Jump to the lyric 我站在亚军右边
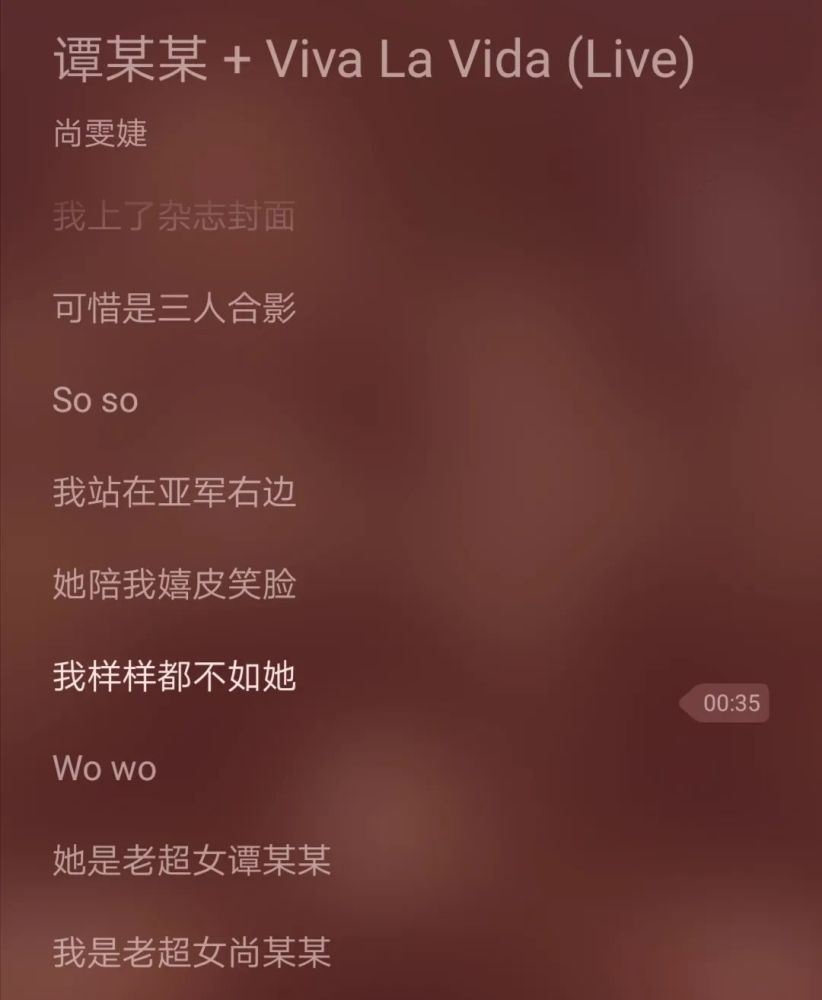822x1000 pixels. tap(174, 493)
